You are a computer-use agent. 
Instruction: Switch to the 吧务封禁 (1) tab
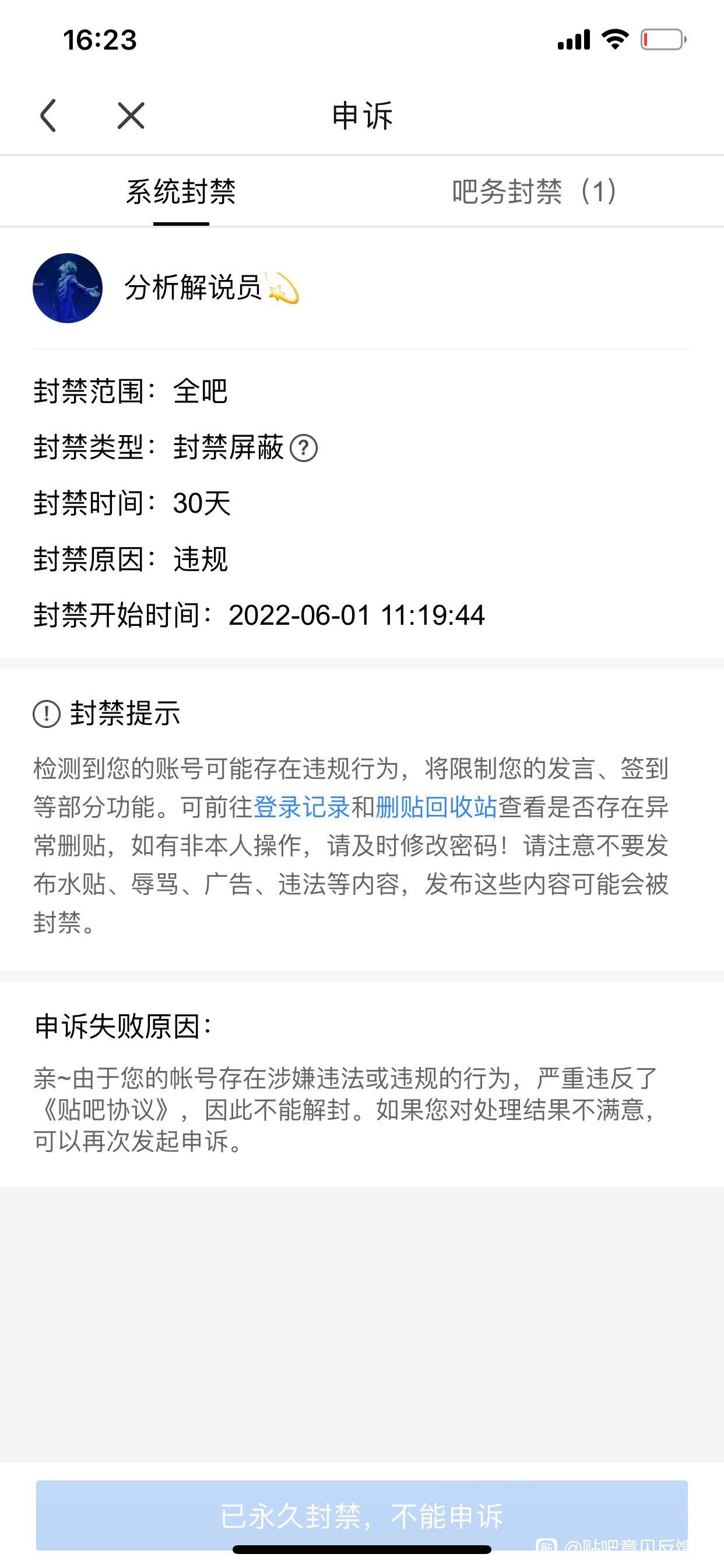pyautogui.click(x=534, y=192)
